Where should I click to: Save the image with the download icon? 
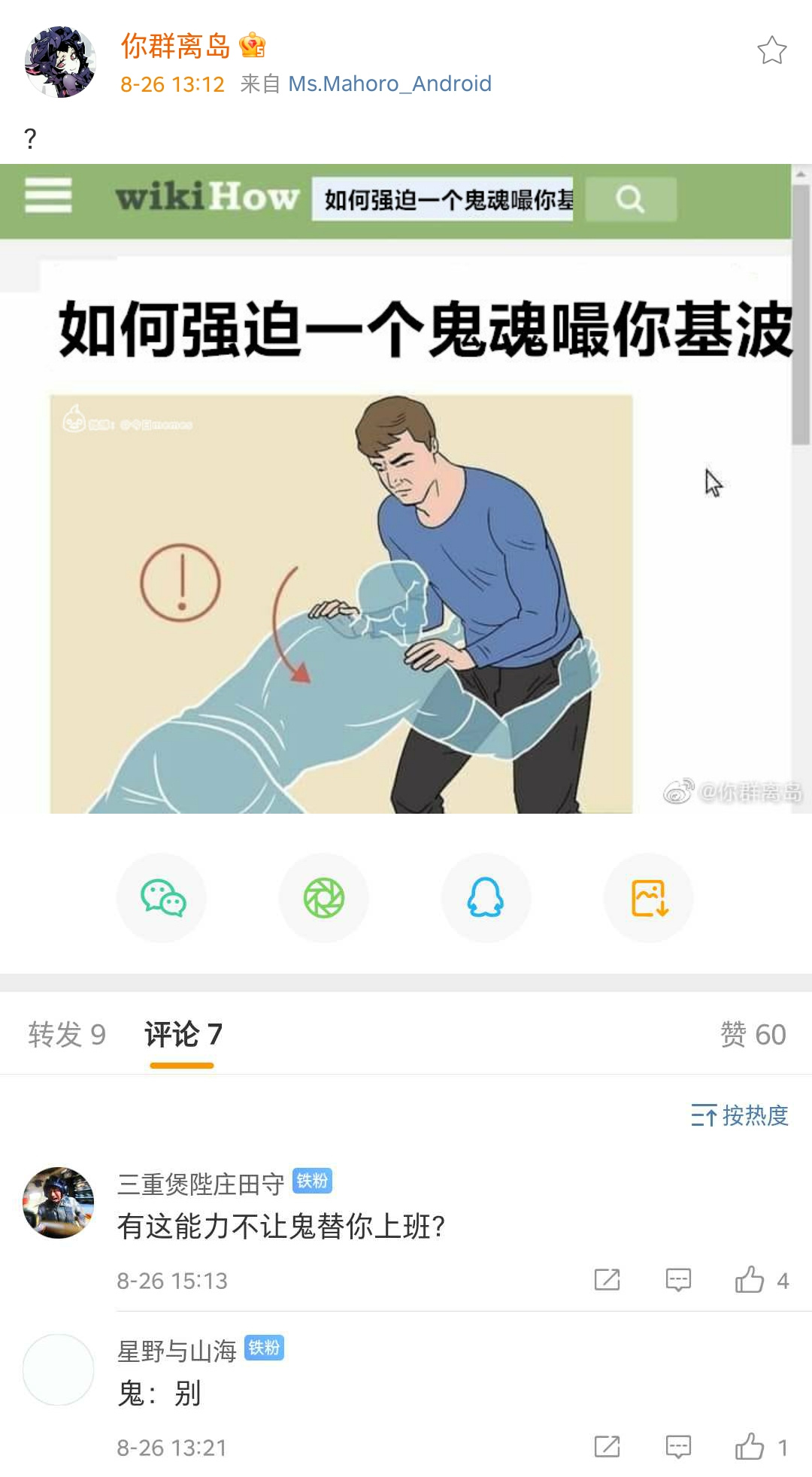[649, 898]
